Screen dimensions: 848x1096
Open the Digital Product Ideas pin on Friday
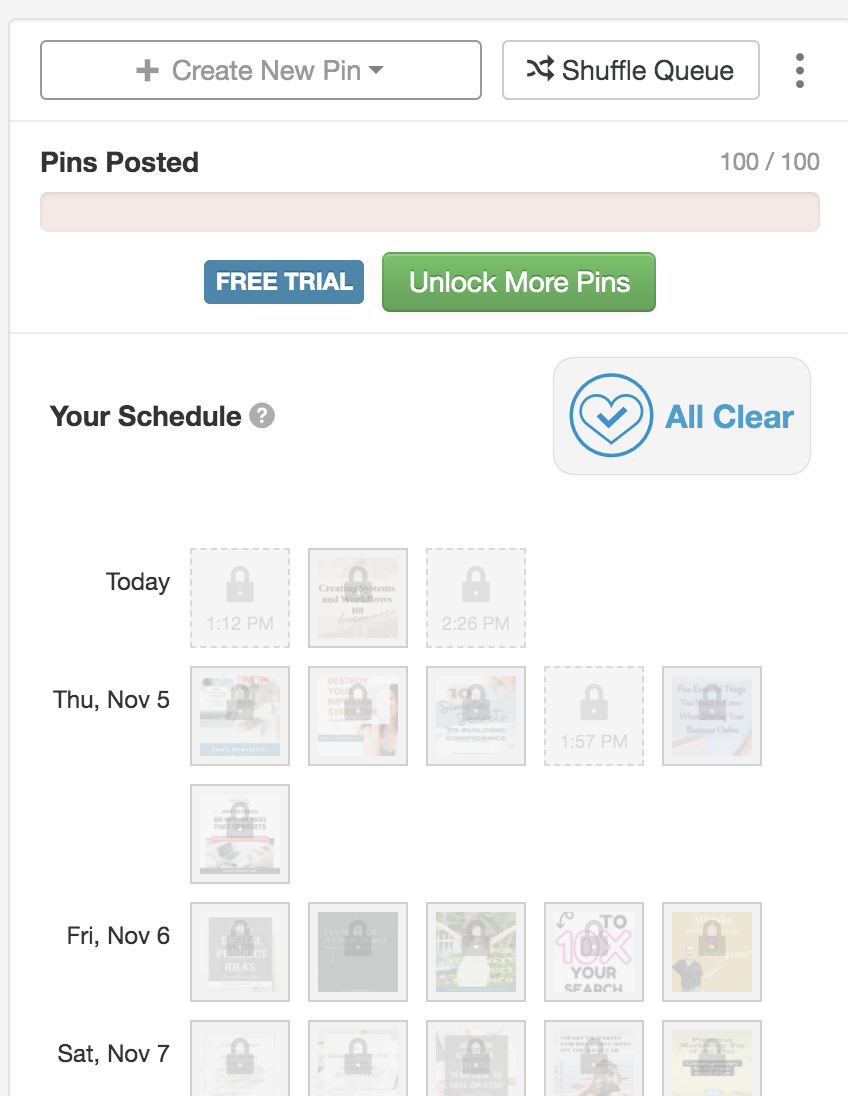pos(240,952)
